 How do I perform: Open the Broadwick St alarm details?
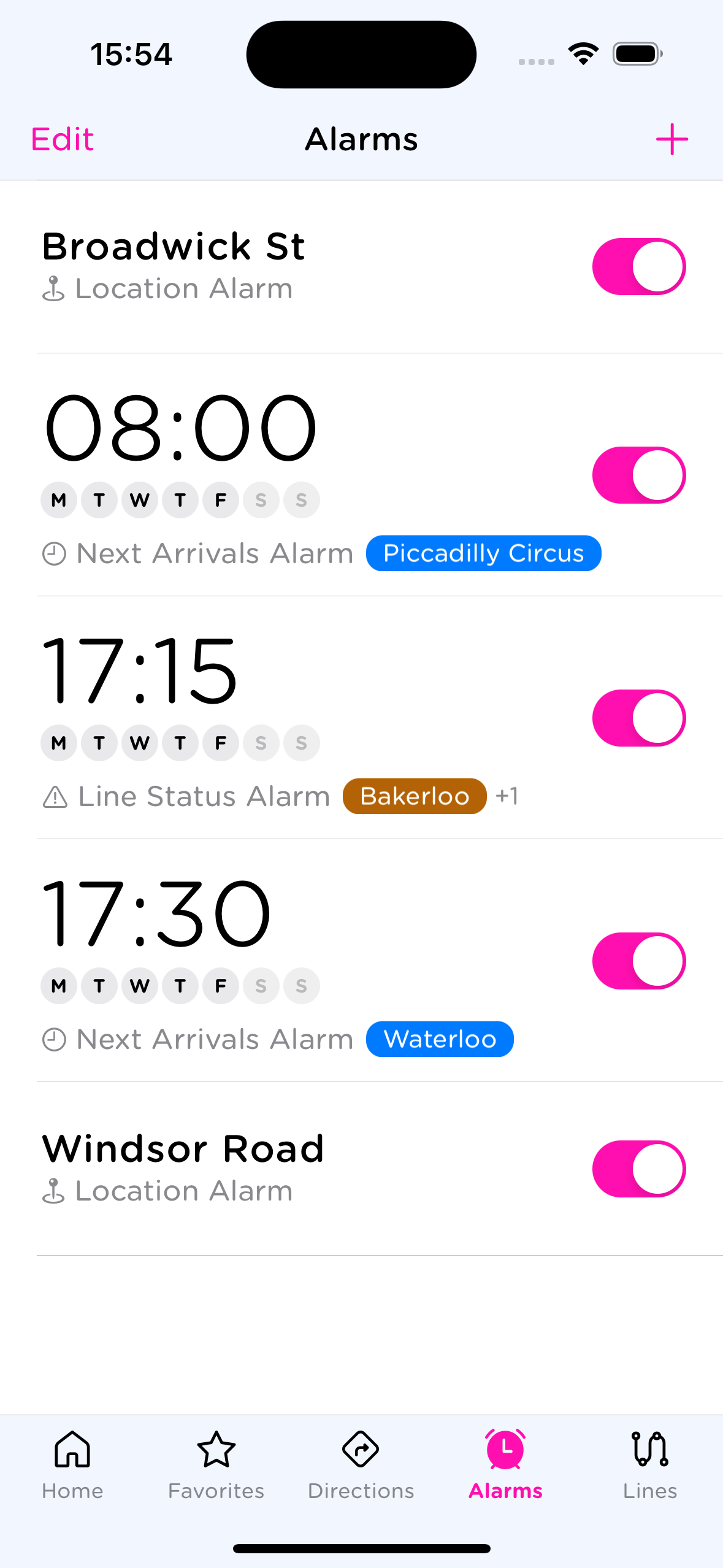pyautogui.click(x=245, y=266)
